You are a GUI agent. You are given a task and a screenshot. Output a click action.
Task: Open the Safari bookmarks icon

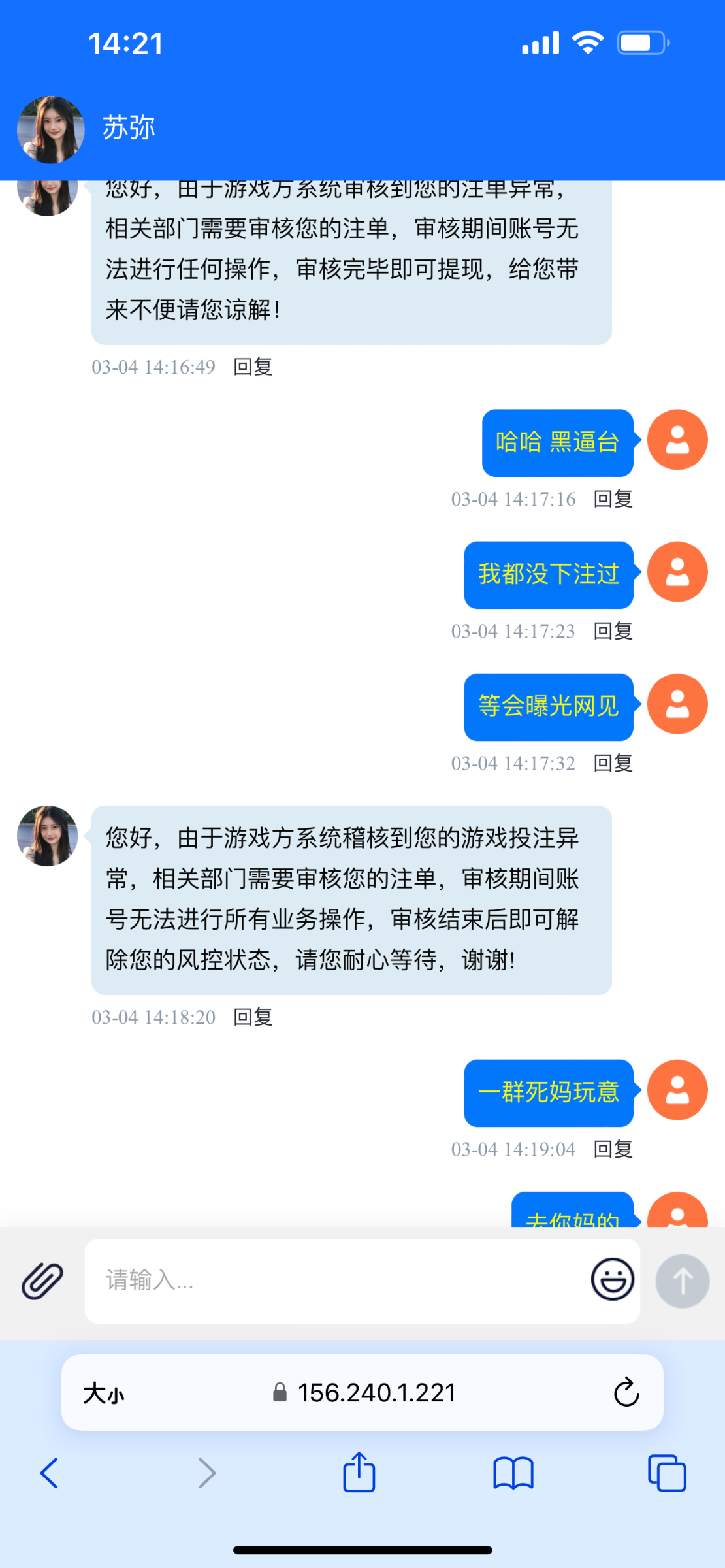point(513,1473)
